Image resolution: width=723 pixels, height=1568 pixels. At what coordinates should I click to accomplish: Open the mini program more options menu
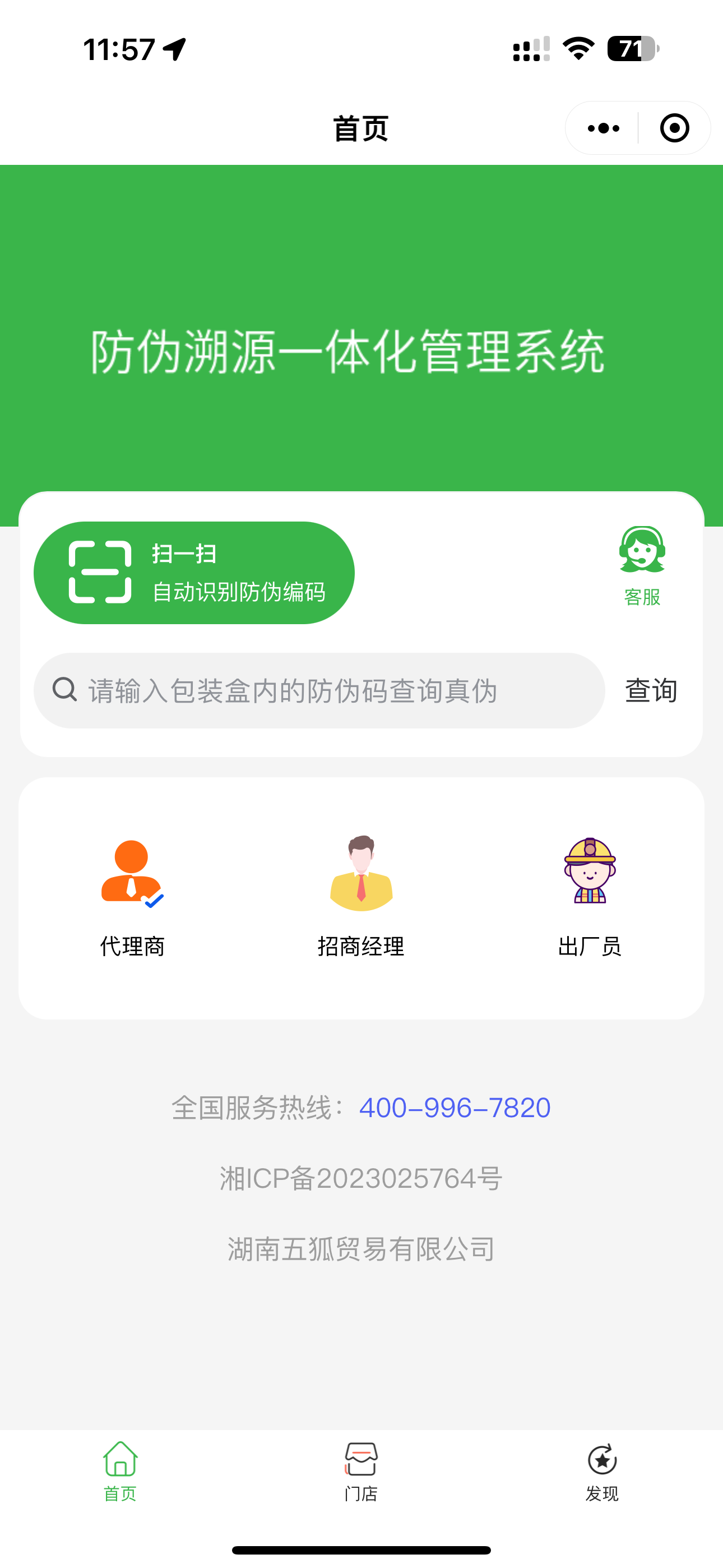click(603, 128)
